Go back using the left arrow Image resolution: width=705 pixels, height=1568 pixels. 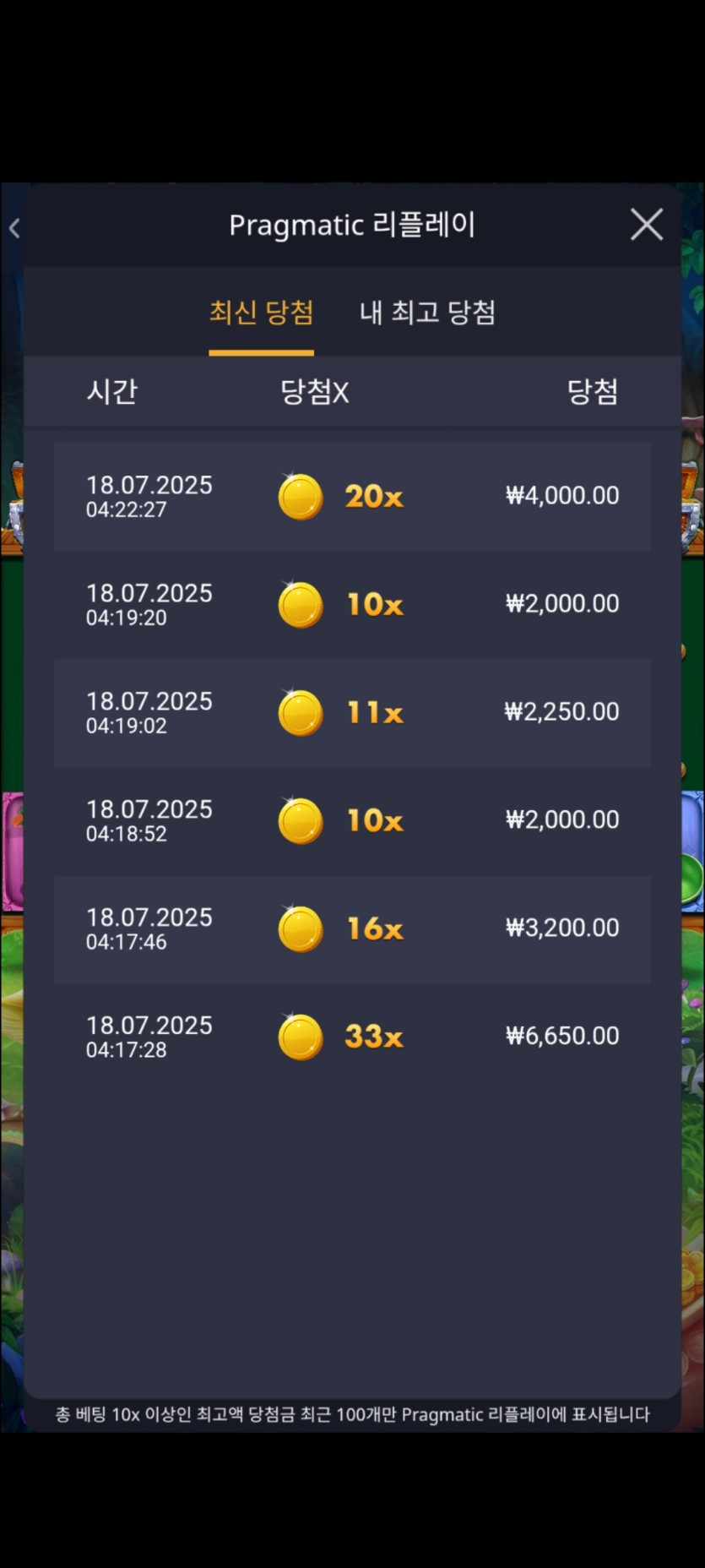click(x=14, y=227)
